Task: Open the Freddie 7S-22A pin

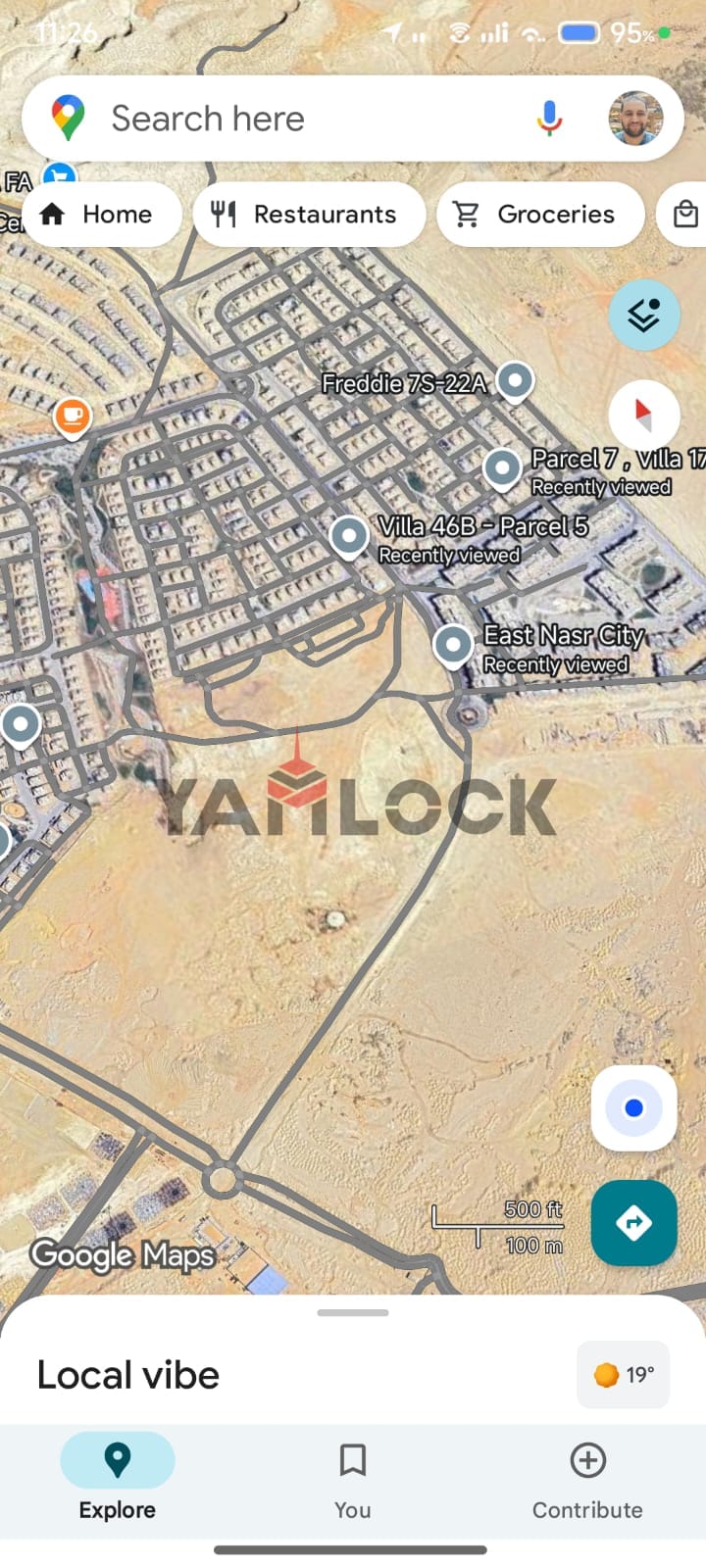Action: [515, 380]
